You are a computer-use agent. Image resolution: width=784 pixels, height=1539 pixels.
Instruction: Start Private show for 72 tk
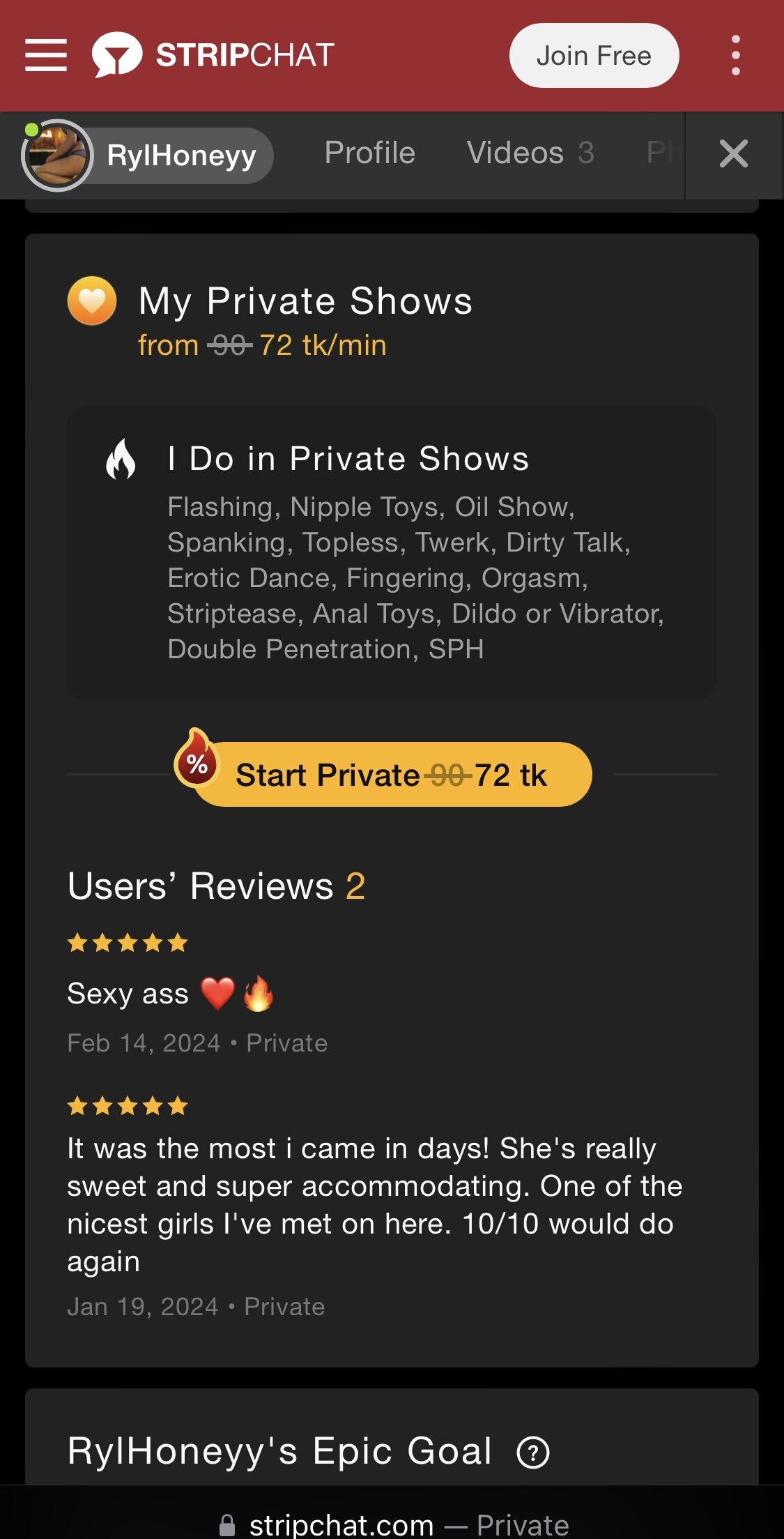coord(392,775)
